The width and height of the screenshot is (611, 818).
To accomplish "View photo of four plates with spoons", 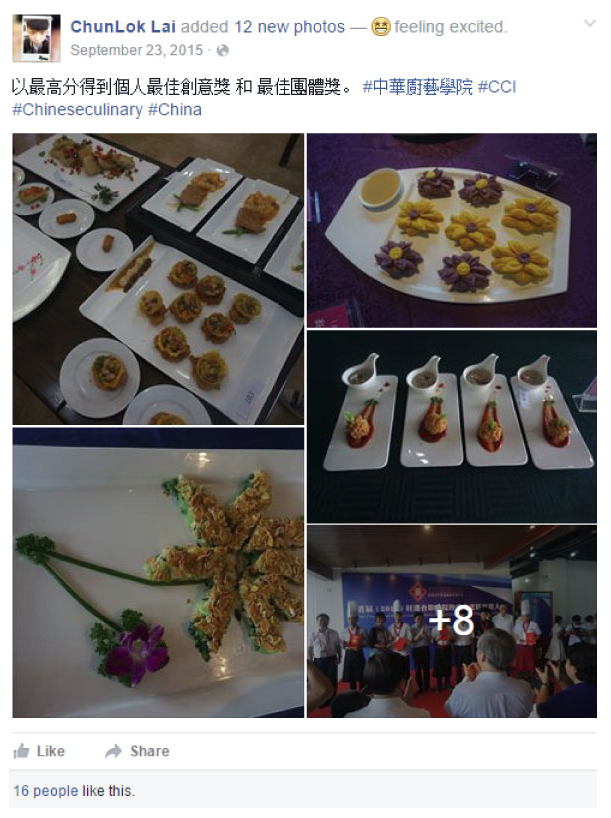I will 451,425.
